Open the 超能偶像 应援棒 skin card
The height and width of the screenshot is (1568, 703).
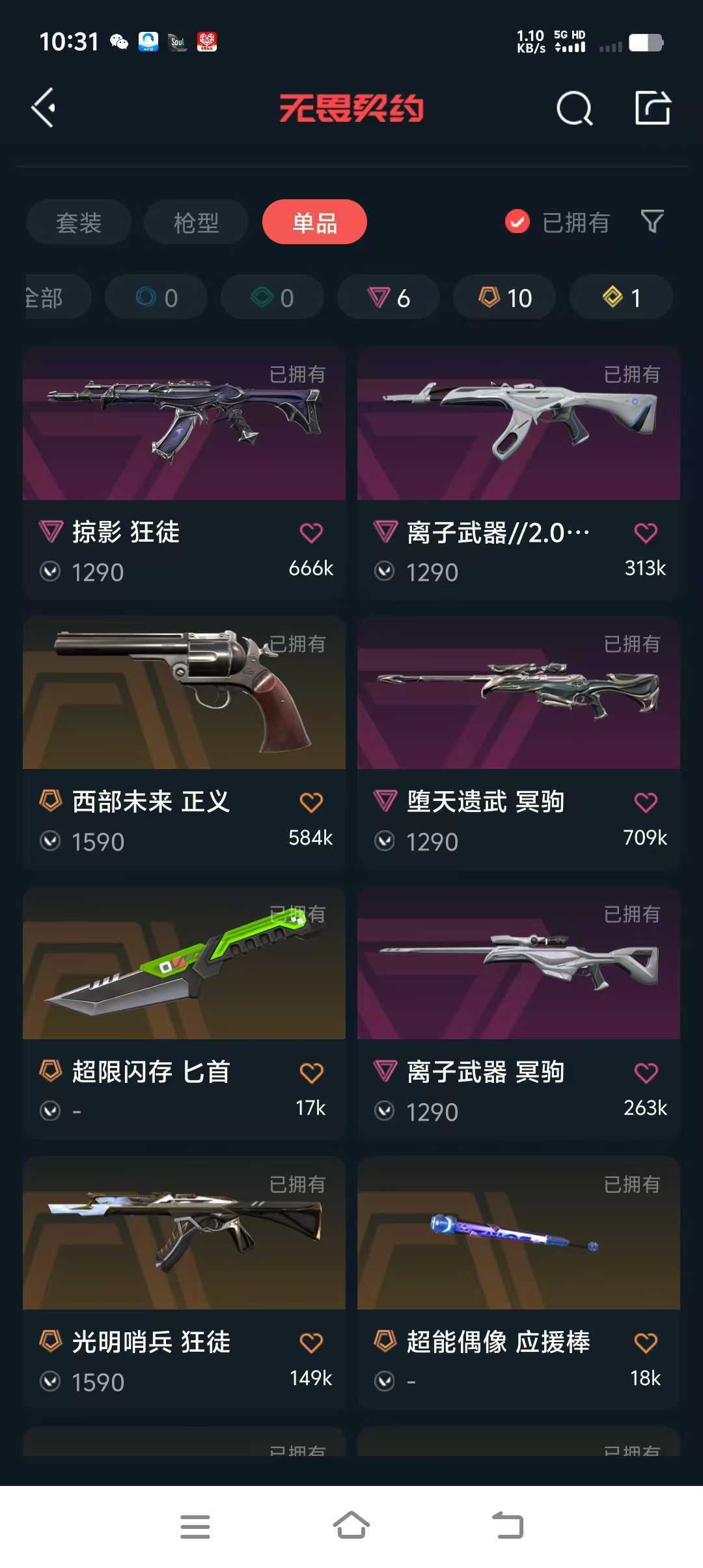(519, 1283)
